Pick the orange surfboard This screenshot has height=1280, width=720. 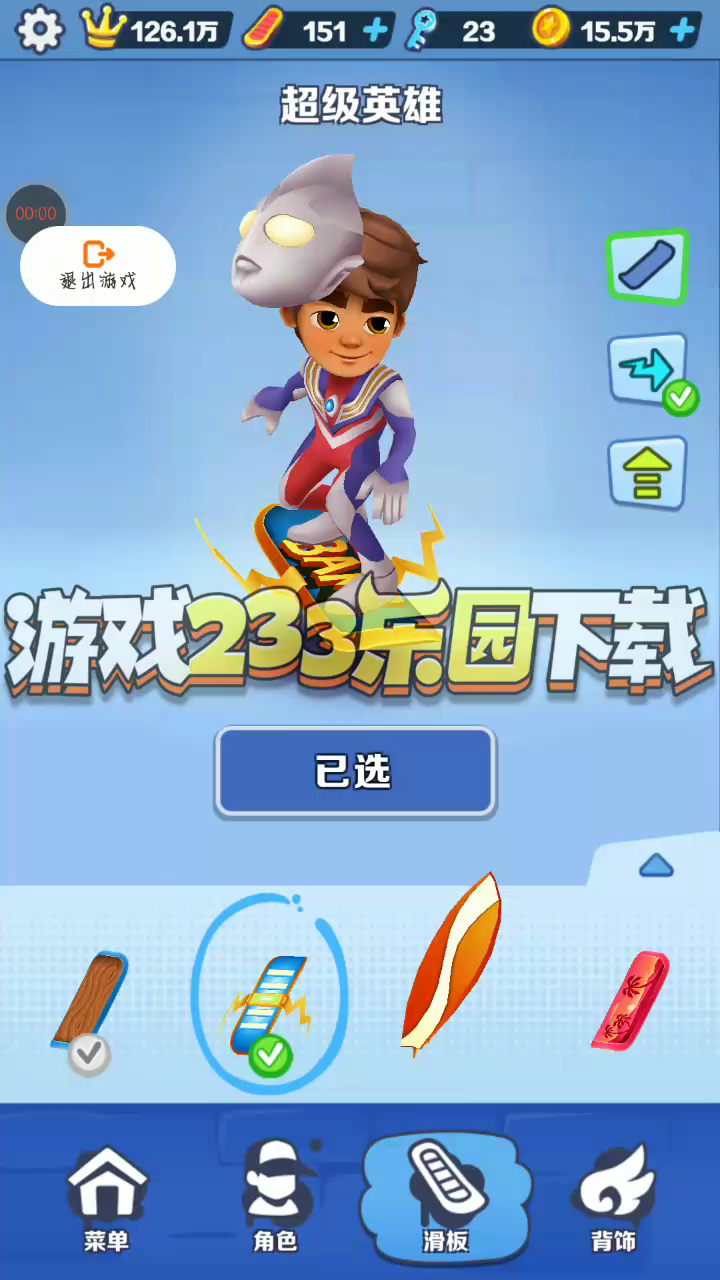click(451, 965)
